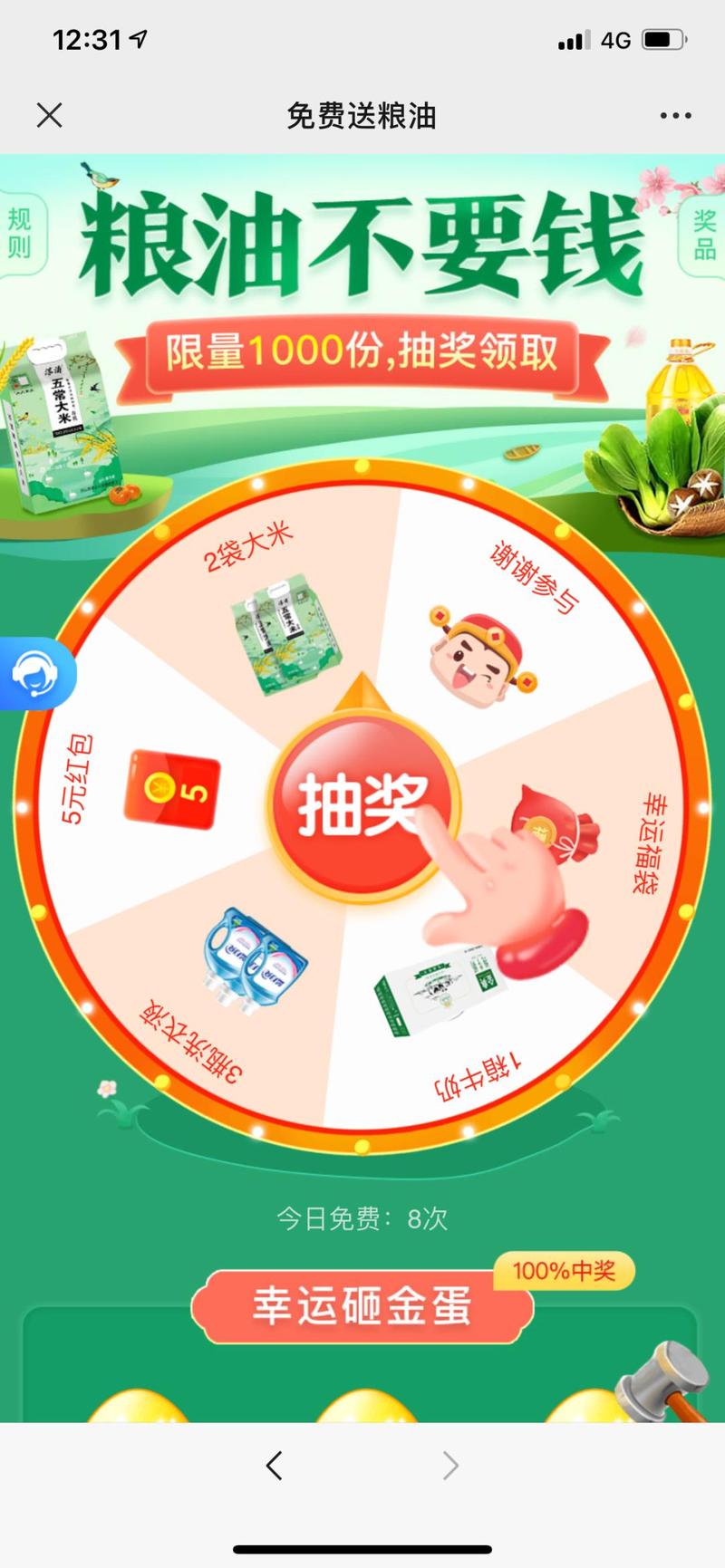Image resolution: width=725 pixels, height=1568 pixels.
Task: Open the three-dot overflow menu
Action: 675,116
